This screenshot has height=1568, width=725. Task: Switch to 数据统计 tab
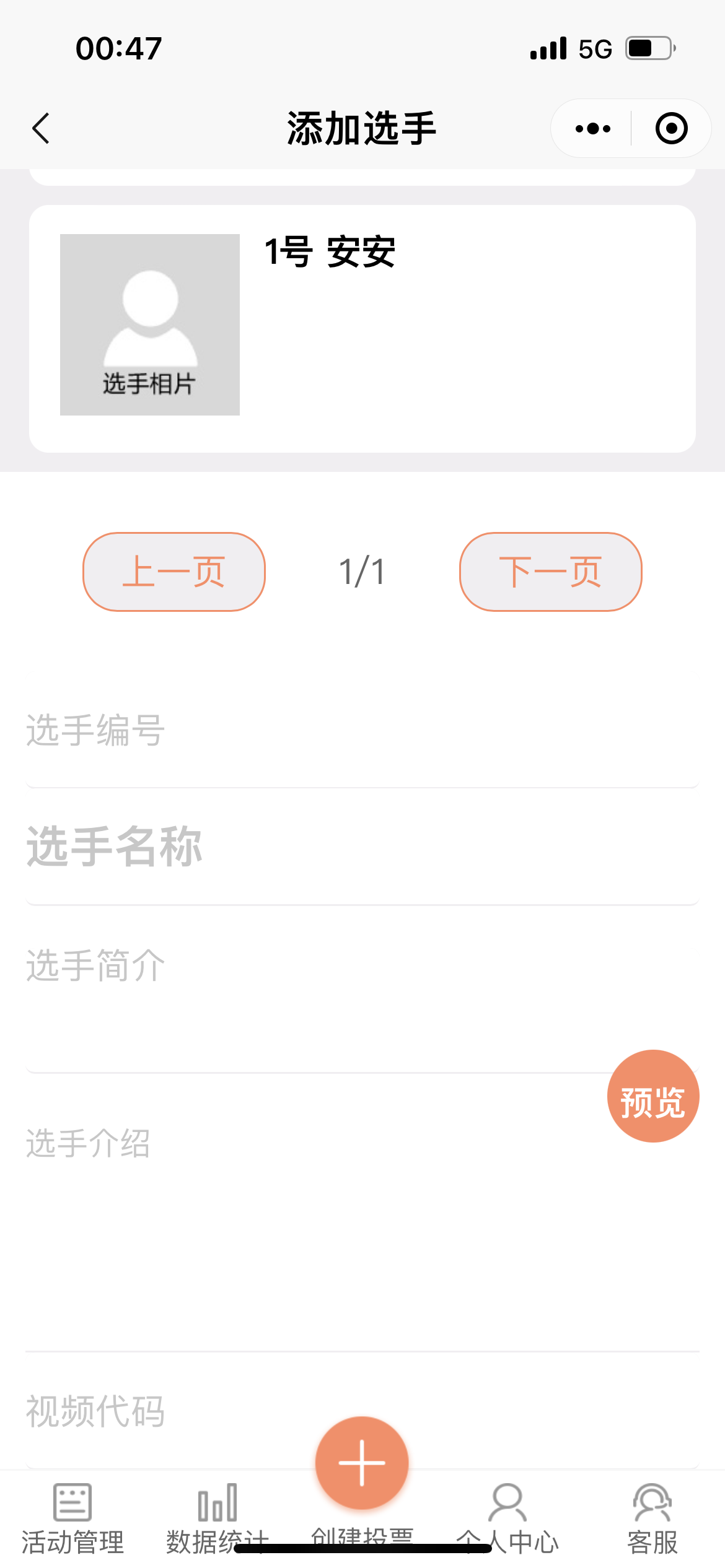click(x=217, y=1518)
